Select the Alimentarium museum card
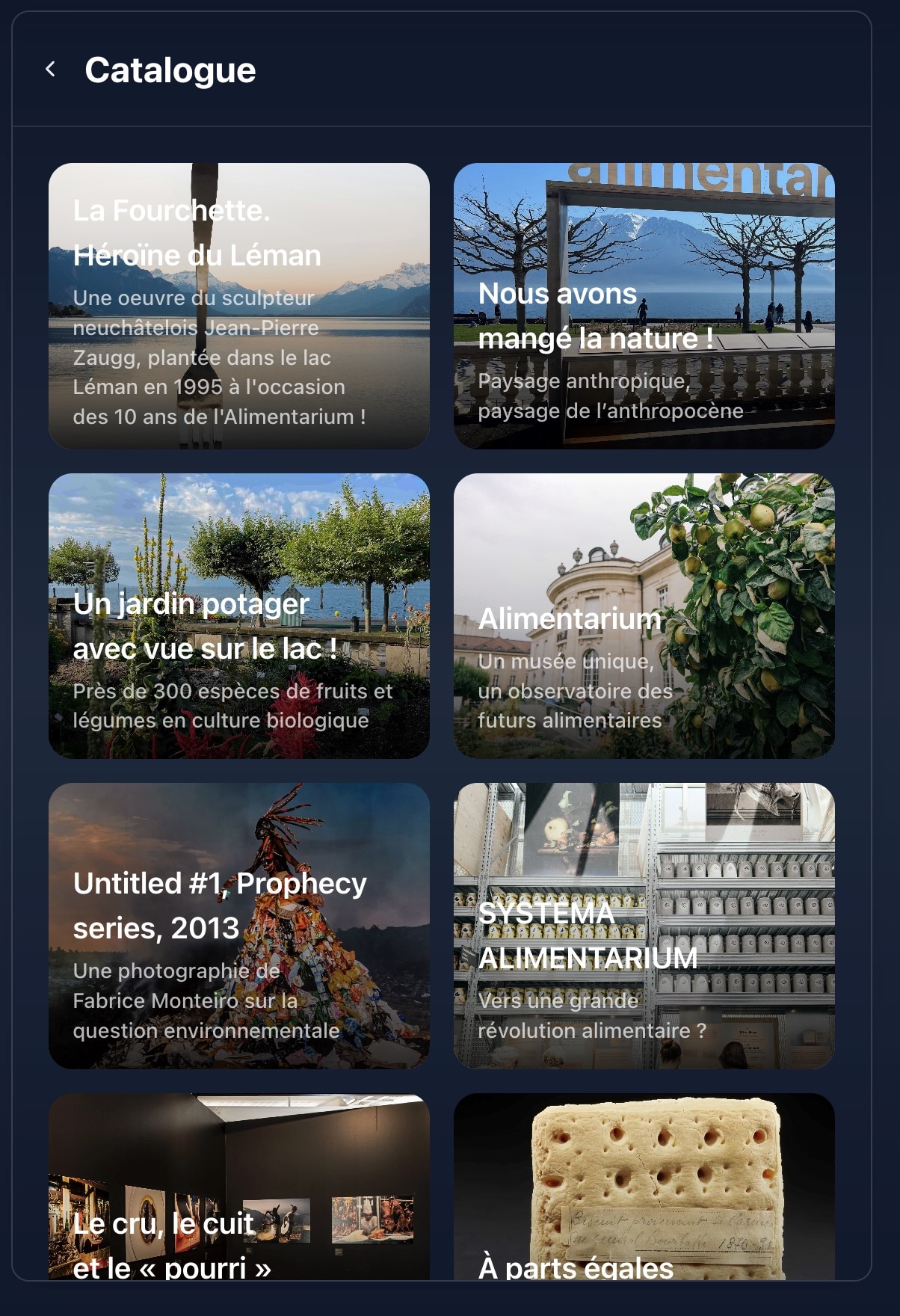Screen dimensions: 900x1316 pyautogui.click(x=644, y=615)
